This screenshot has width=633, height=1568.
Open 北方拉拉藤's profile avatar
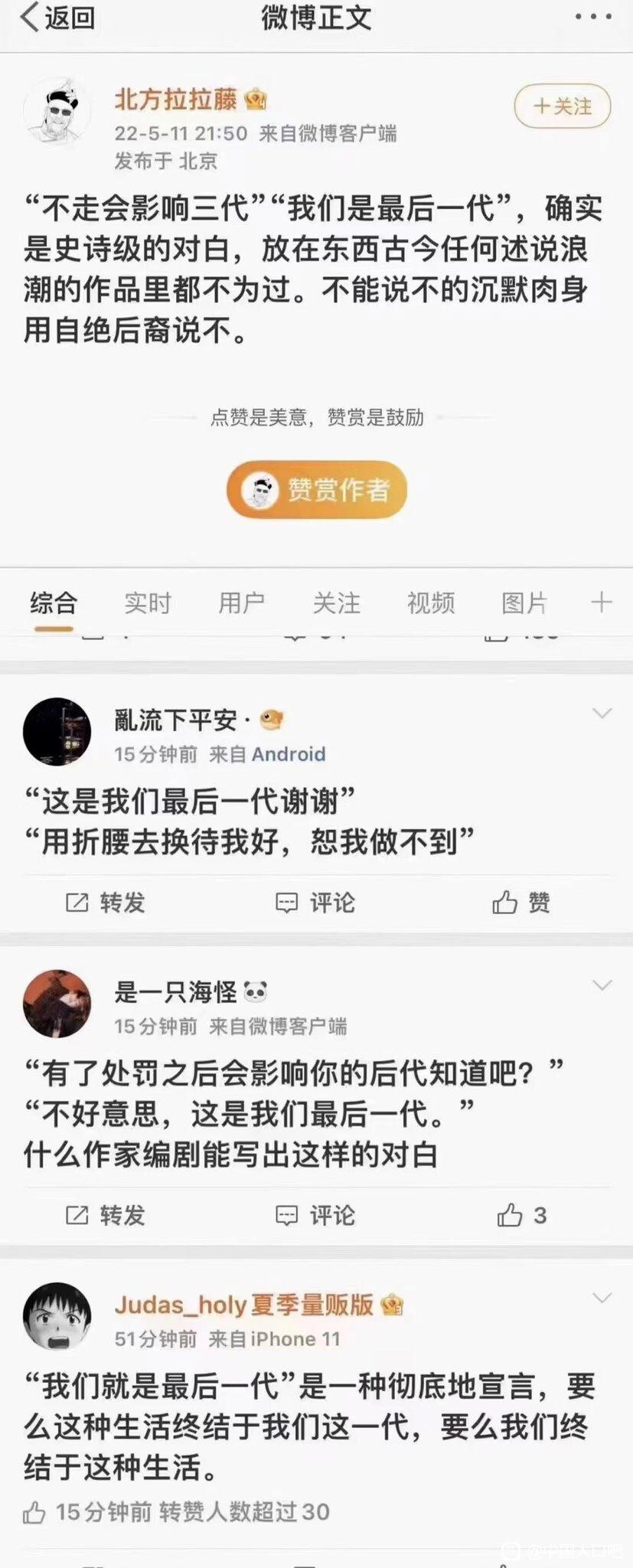57,111
